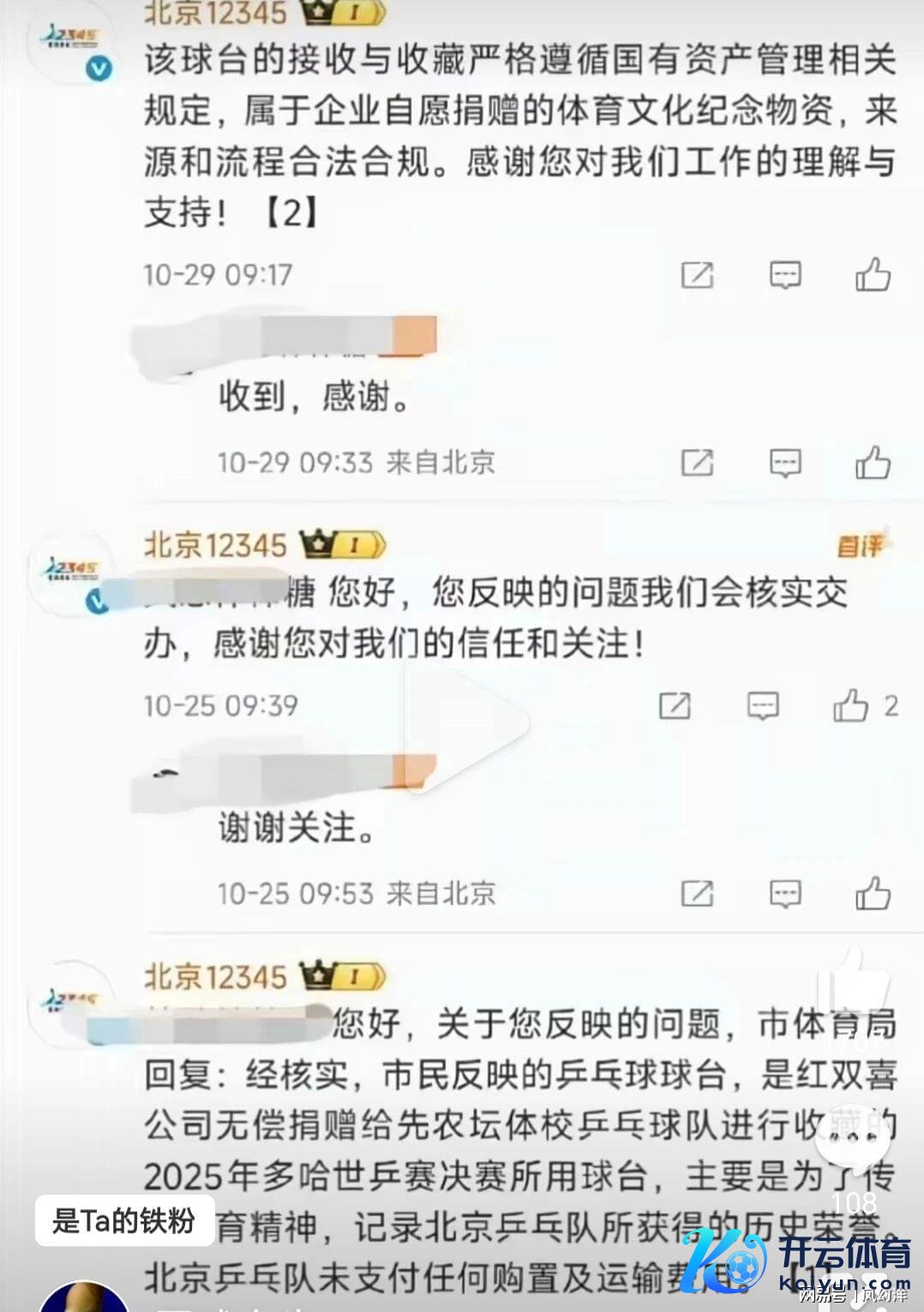The image size is (924, 1312).
Task: Open 北京12345 profile from the 10-25 09:39 reply
Action: click(215, 545)
